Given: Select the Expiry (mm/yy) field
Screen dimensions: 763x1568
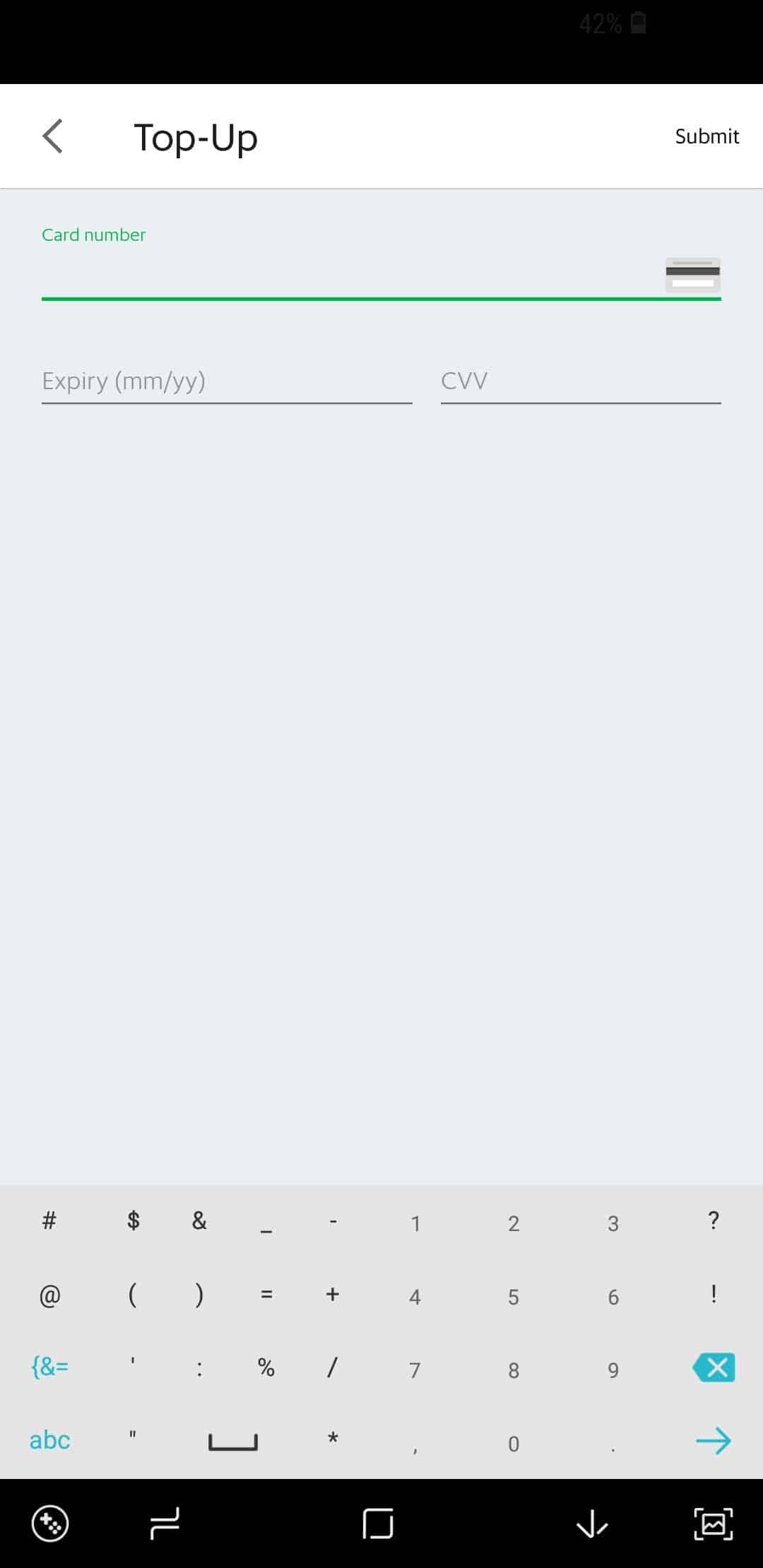Looking at the screenshot, I should [227, 381].
